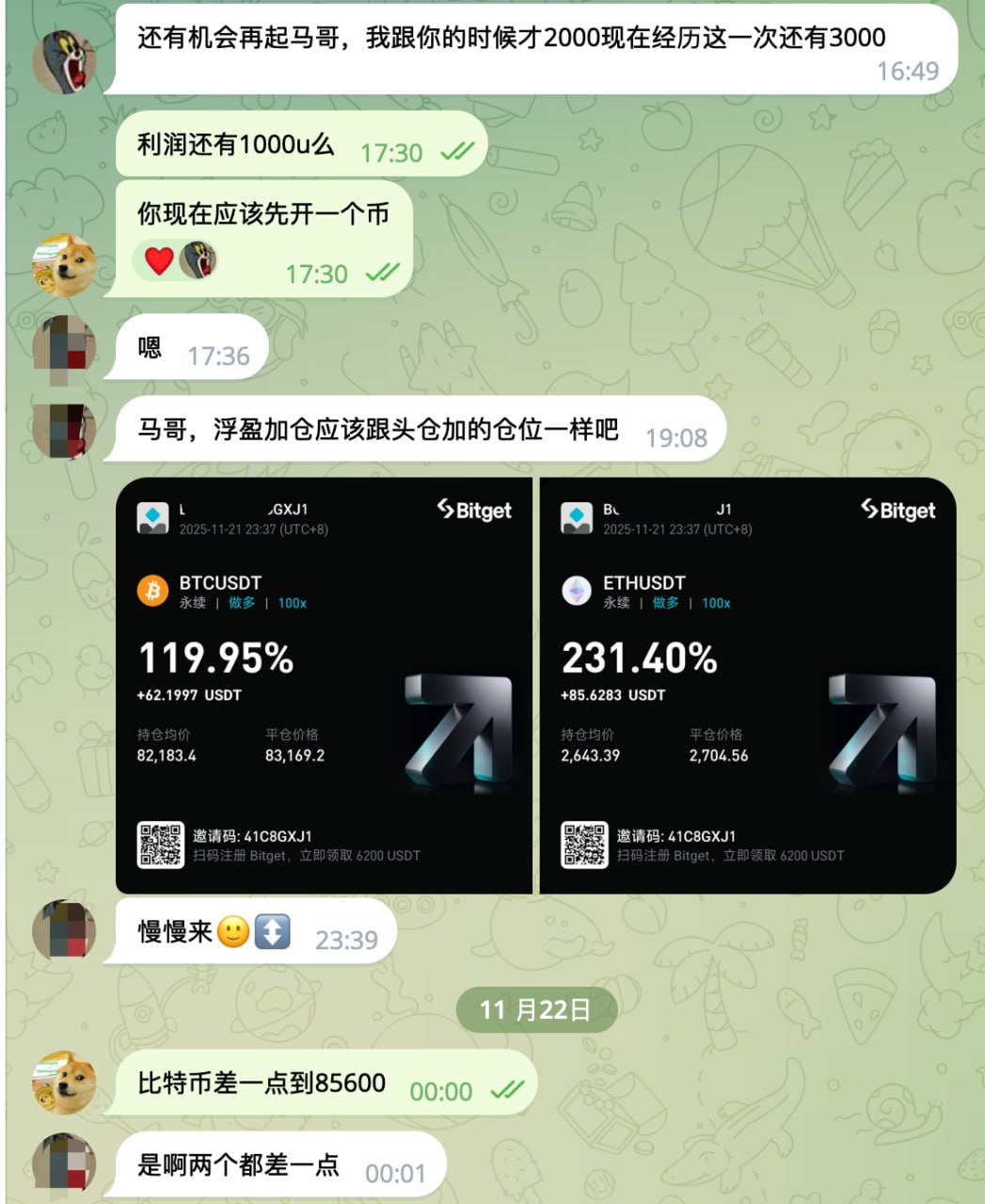Viewport: 985px width, 1204px height.
Task: Open the ETHUSDT 231.40% profit image
Action: point(747,685)
